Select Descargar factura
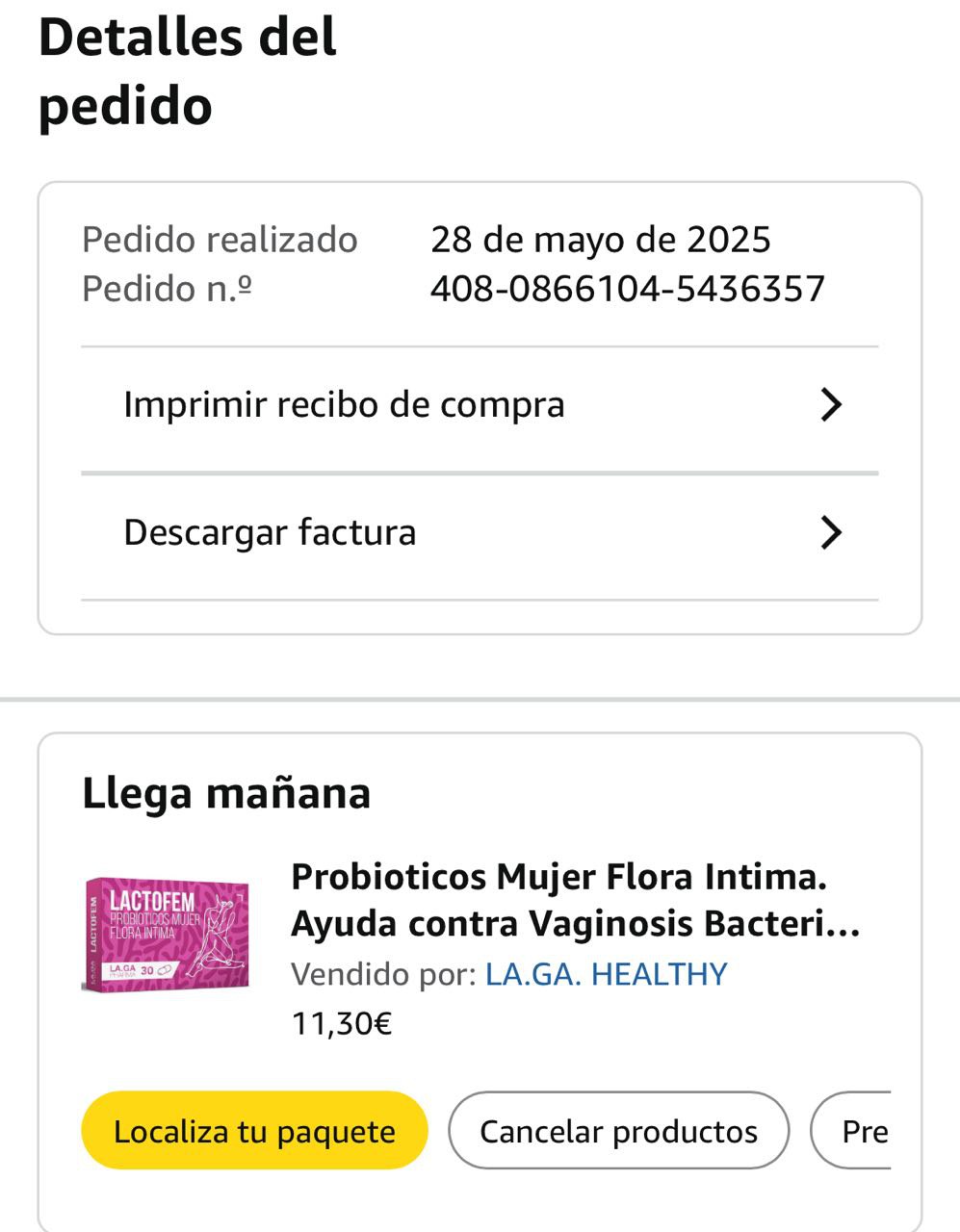Screen dimensions: 960x1232 click(x=480, y=532)
